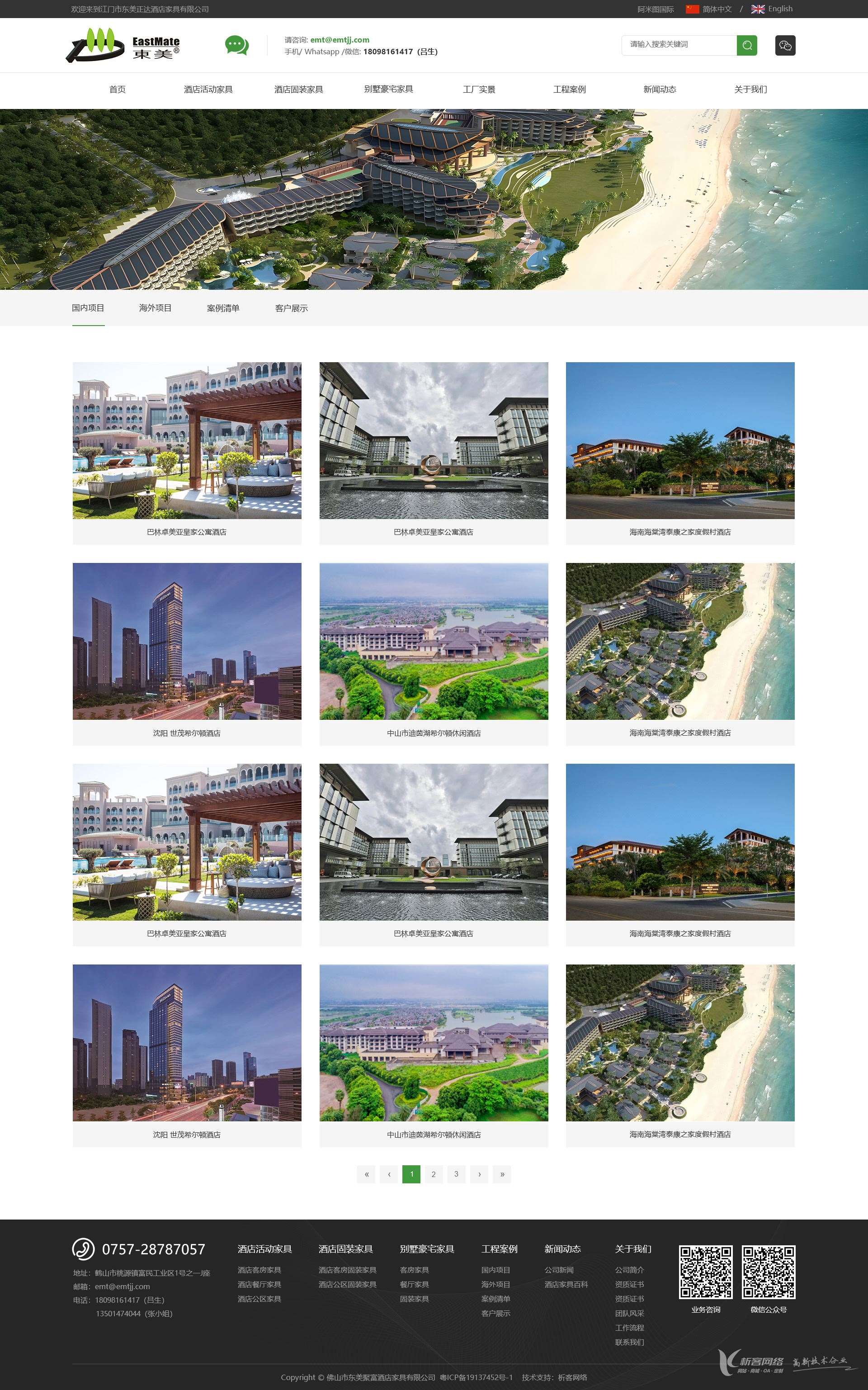Viewport: 868px width, 1390px height.
Task: Tap the green search button
Action: tap(746, 45)
